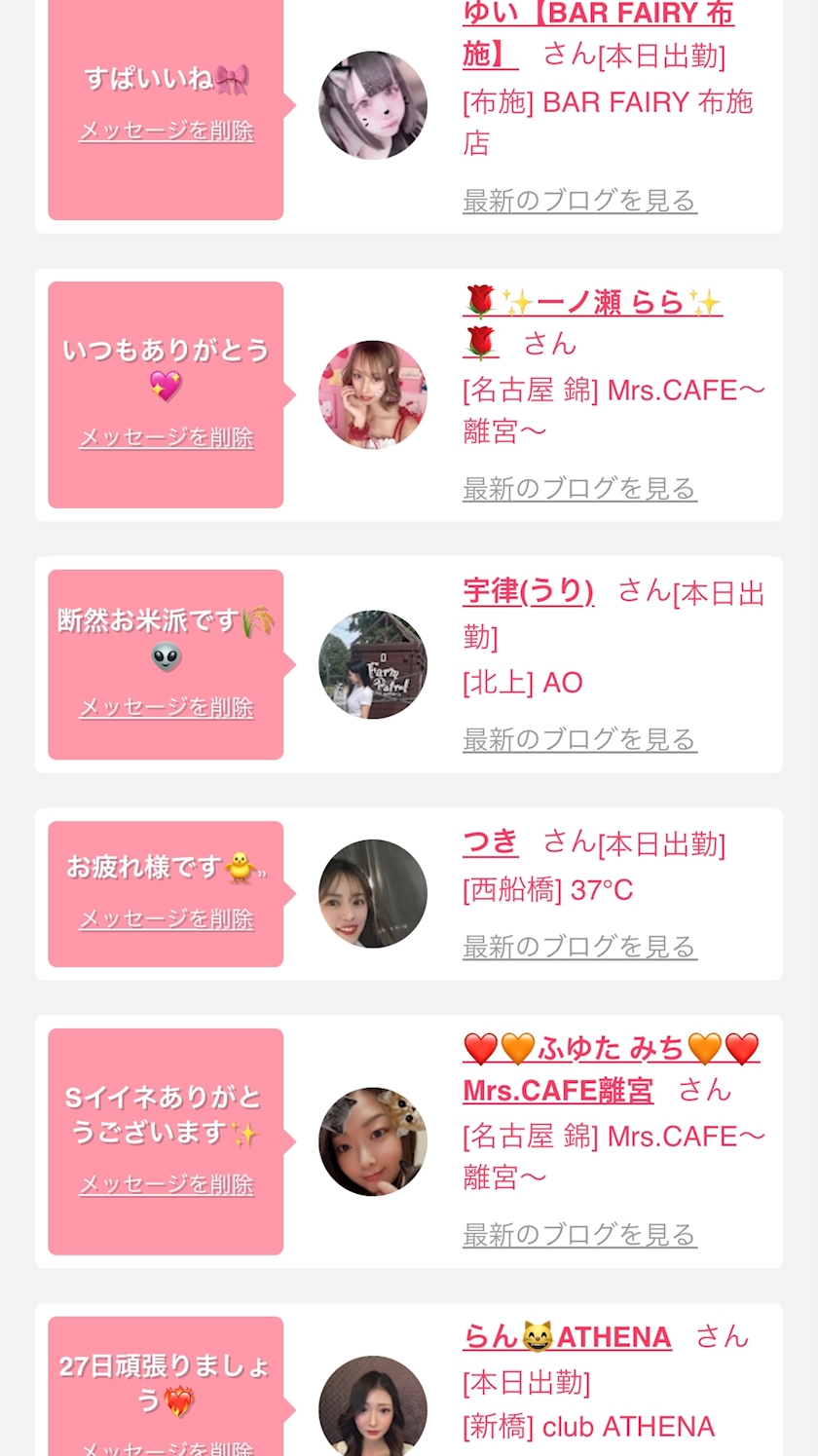818x1456 pixels.
Task: Open つき profile link
Action: pyautogui.click(x=490, y=842)
